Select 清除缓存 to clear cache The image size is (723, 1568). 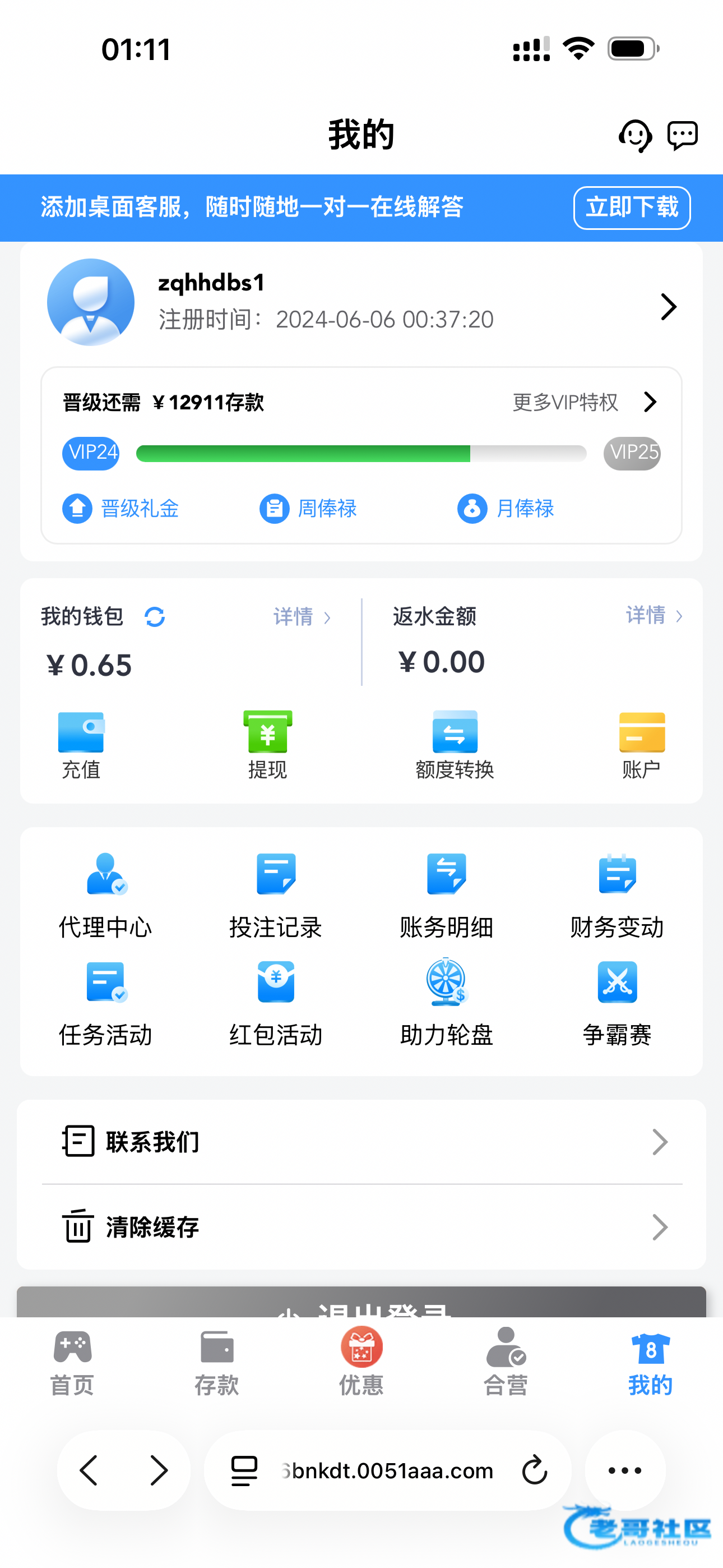[x=361, y=1227]
